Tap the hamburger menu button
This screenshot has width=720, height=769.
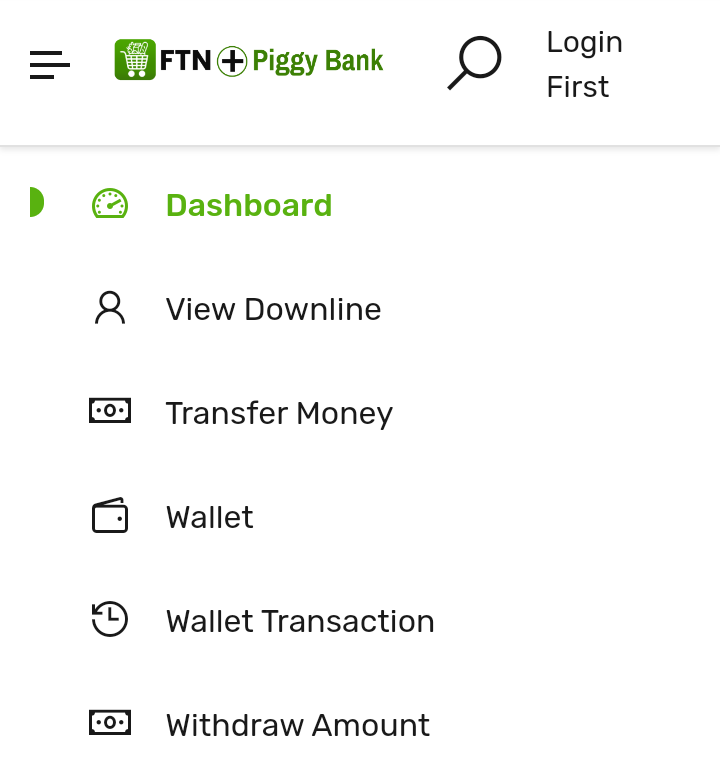pyautogui.click(x=50, y=65)
